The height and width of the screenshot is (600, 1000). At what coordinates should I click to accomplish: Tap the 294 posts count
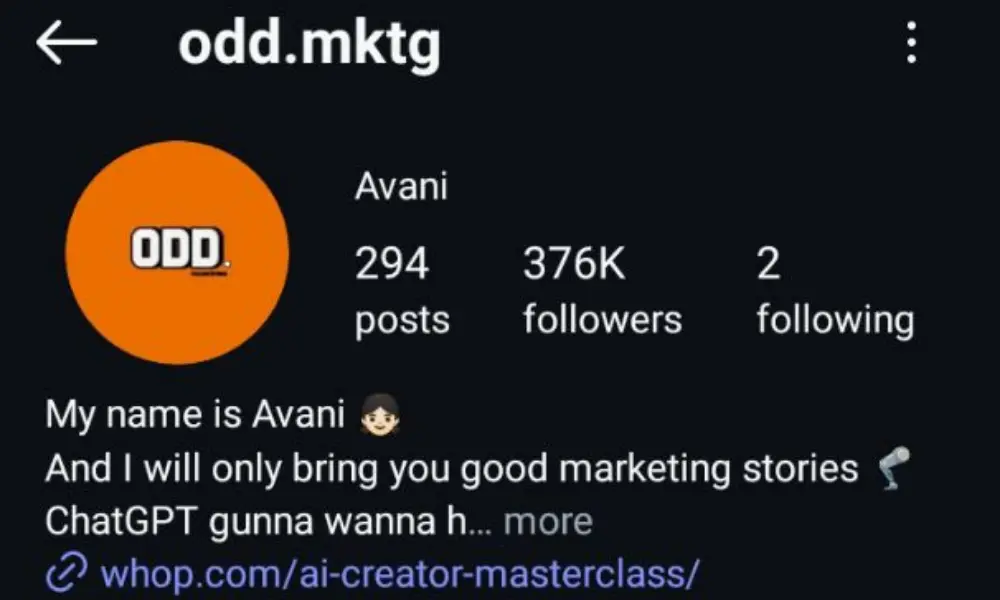(402, 291)
